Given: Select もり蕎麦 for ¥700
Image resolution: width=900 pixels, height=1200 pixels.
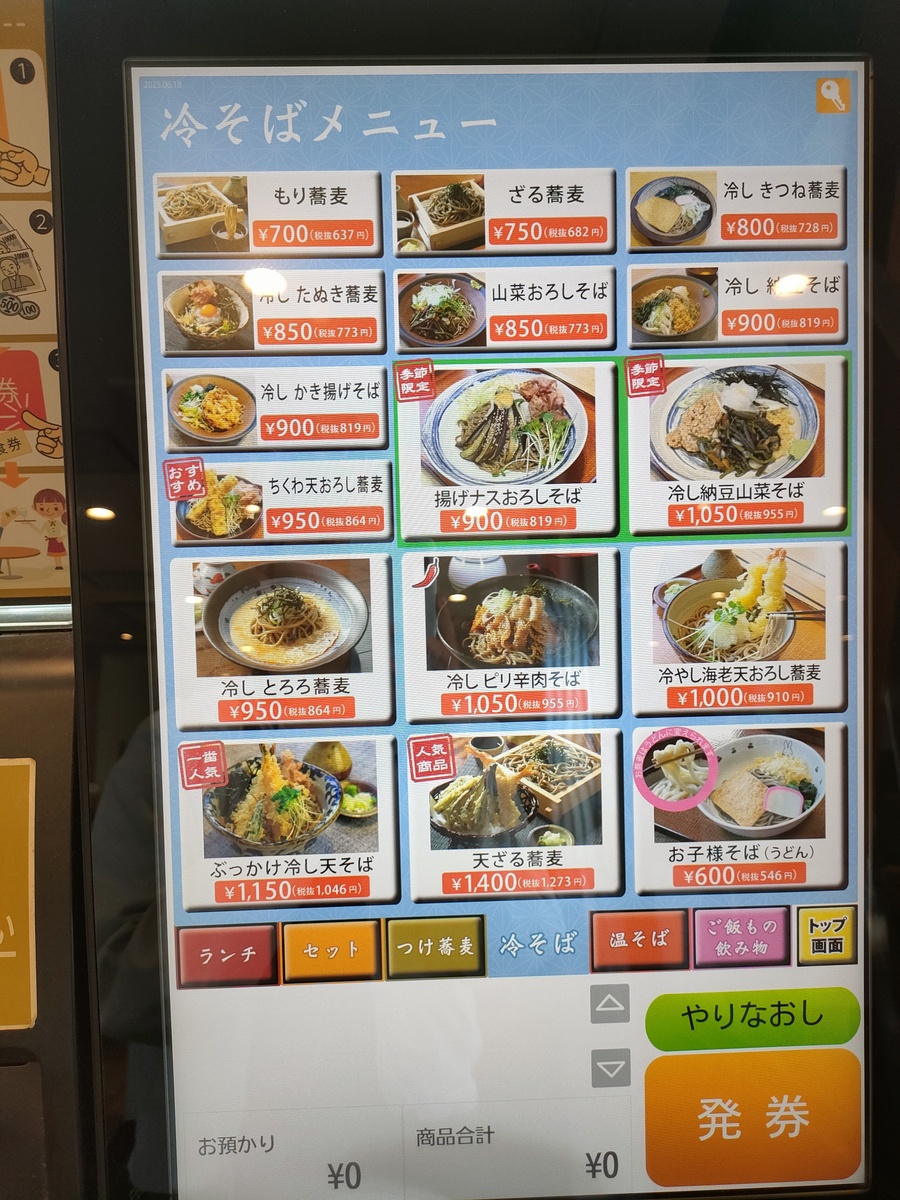Looking at the screenshot, I should pos(269,213).
